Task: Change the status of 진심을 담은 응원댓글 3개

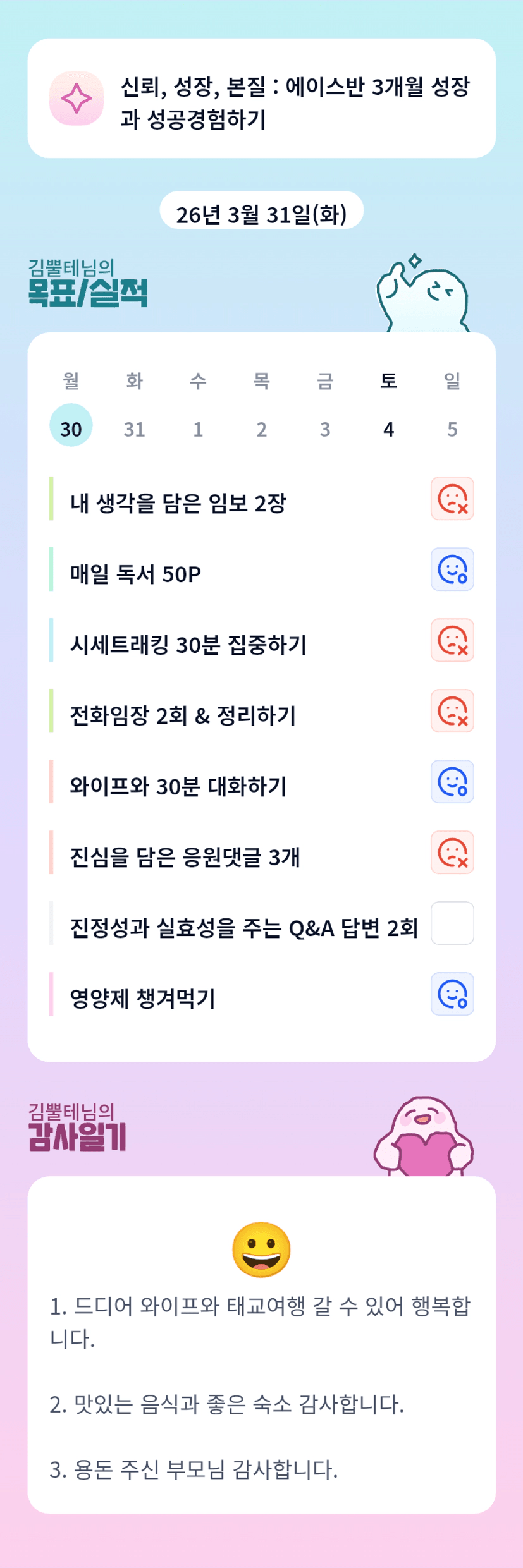Action: (452, 853)
